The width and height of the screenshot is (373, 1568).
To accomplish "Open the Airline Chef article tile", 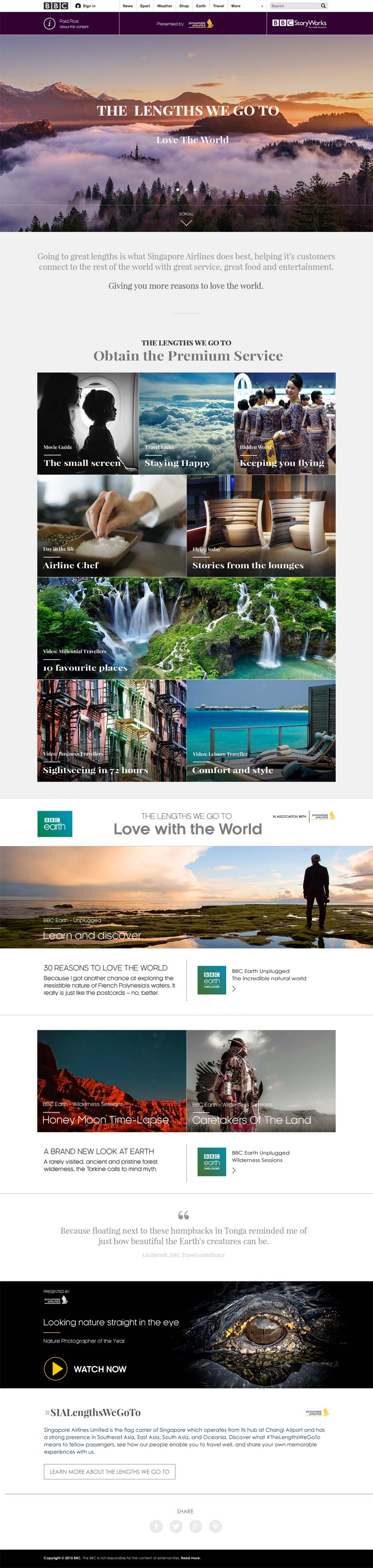I will (111, 526).
